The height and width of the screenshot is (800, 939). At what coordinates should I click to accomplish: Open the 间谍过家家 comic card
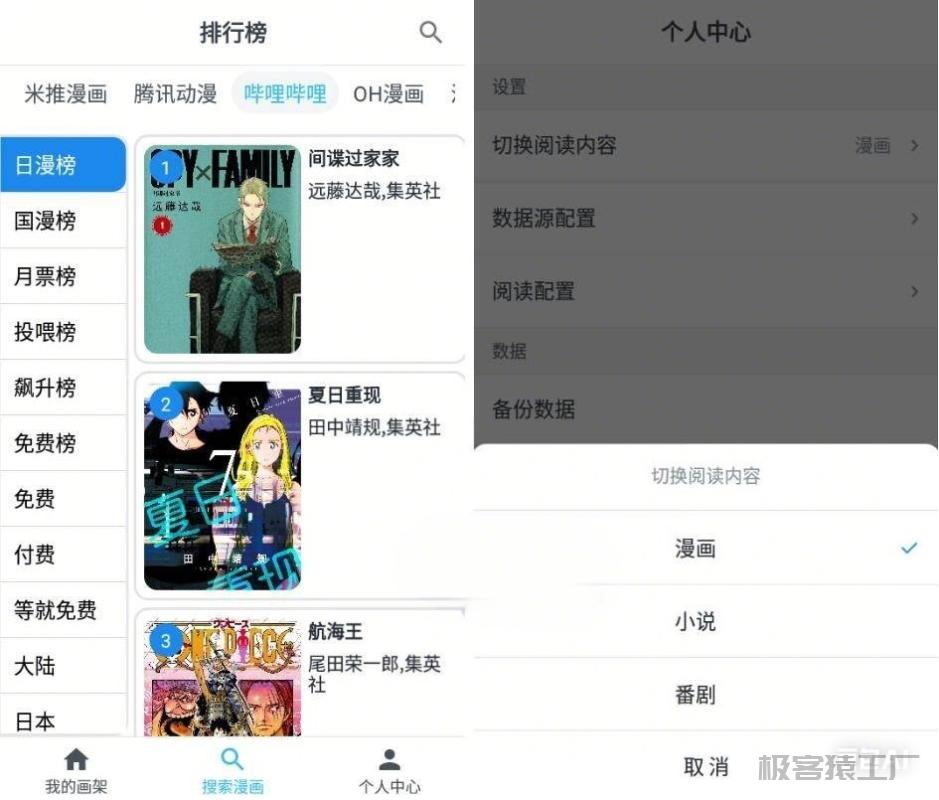pyautogui.click(x=300, y=249)
